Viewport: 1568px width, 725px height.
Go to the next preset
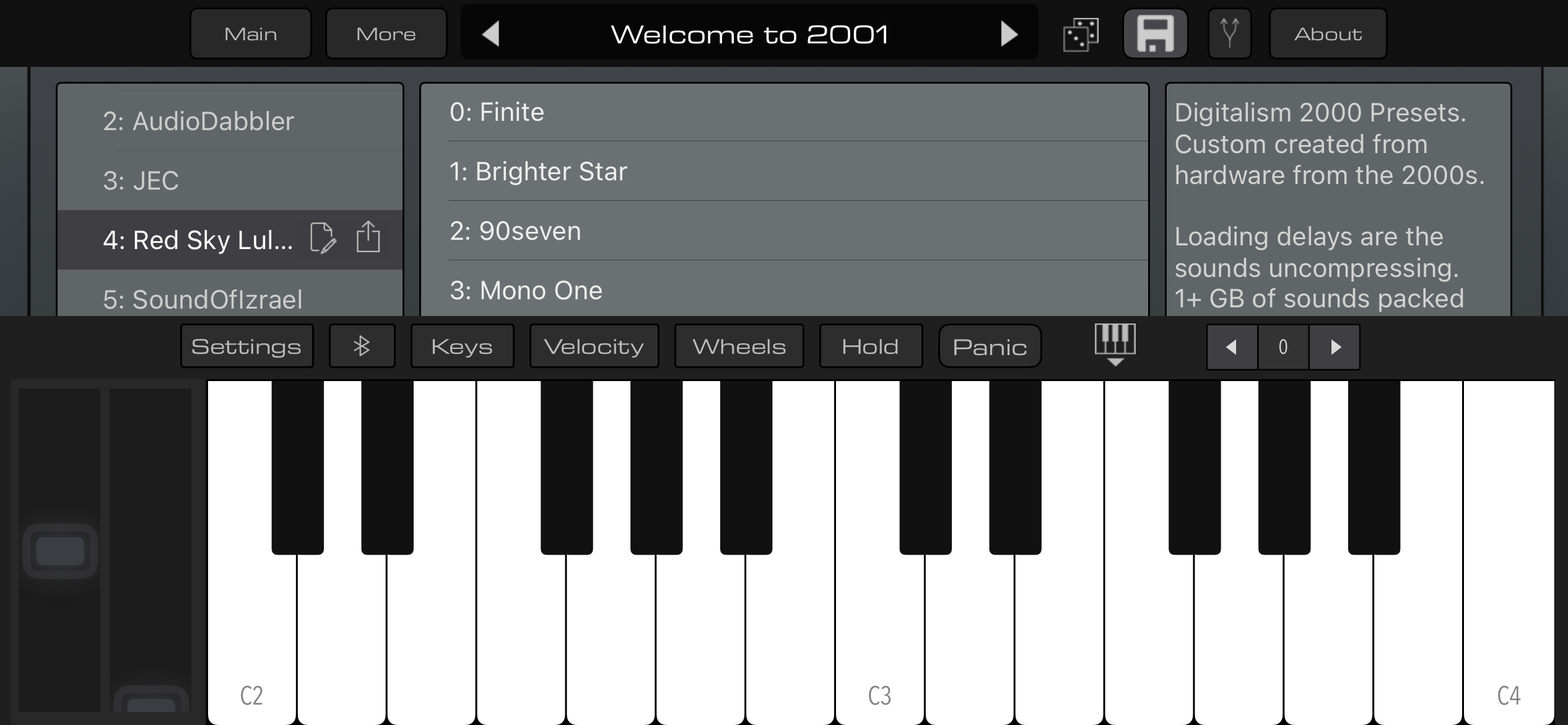[1008, 34]
